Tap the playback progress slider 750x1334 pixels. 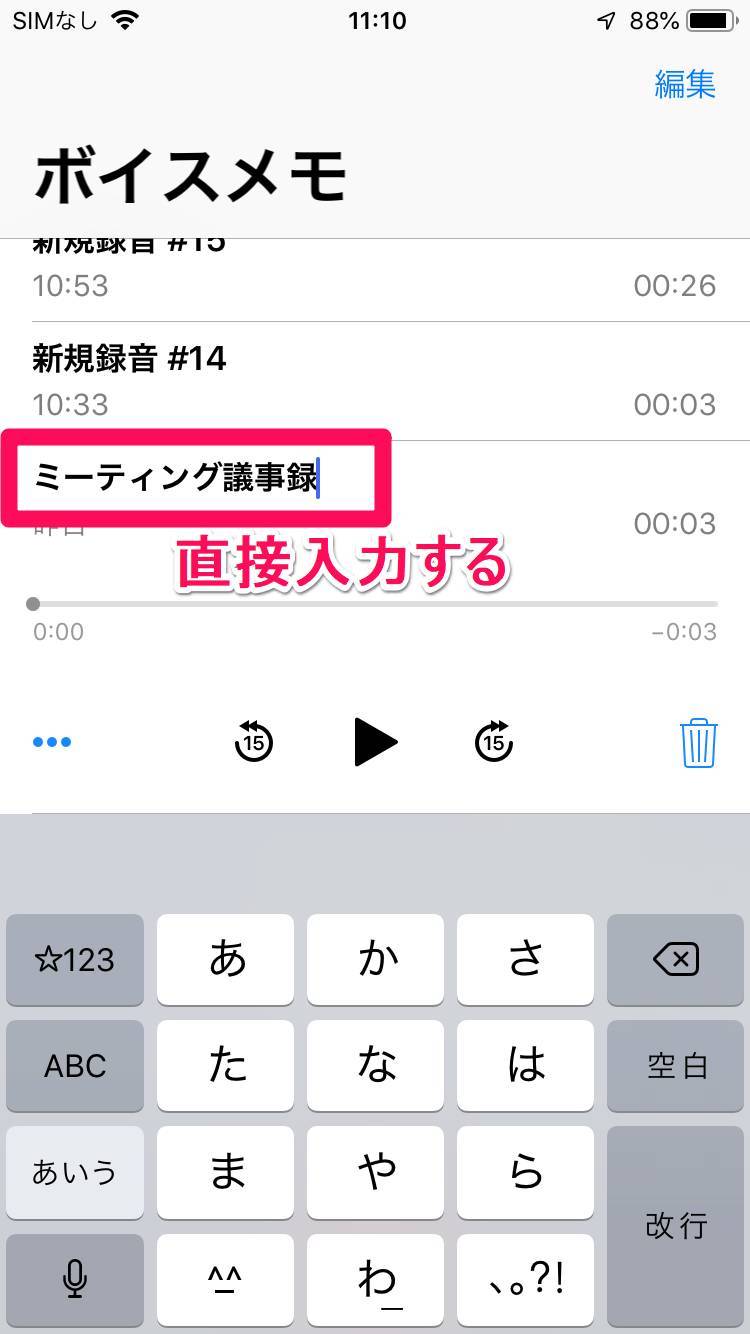pos(375,604)
